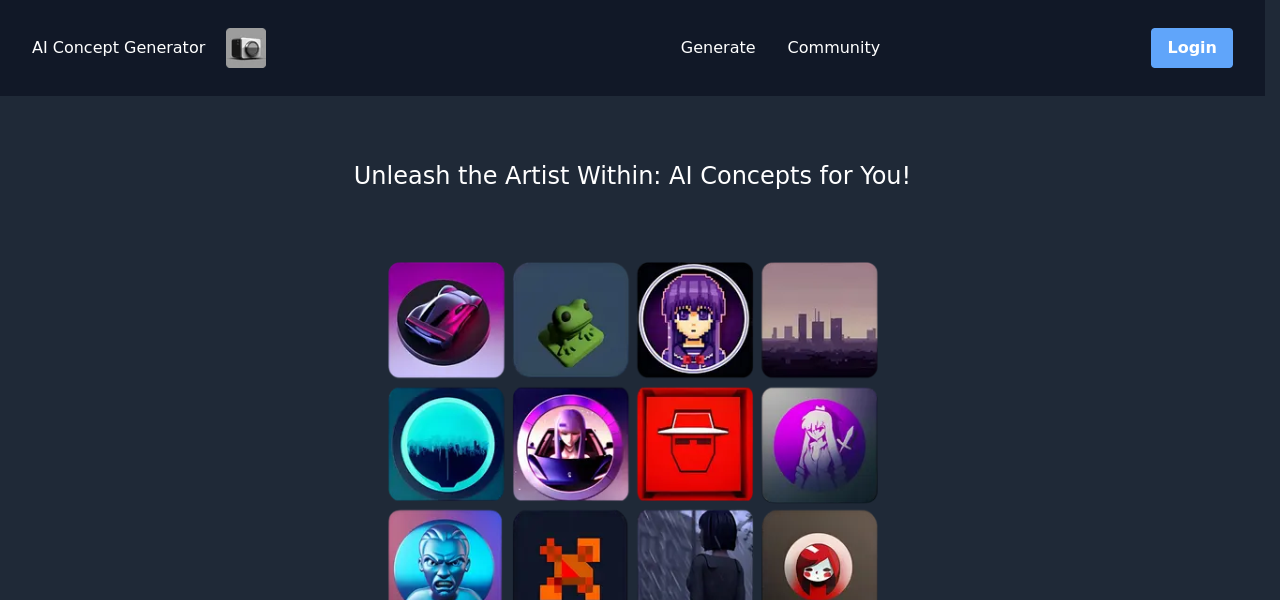This screenshot has width=1280, height=600.
Task: View the purple-haired pixel girl concept
Action: point(695,320)
